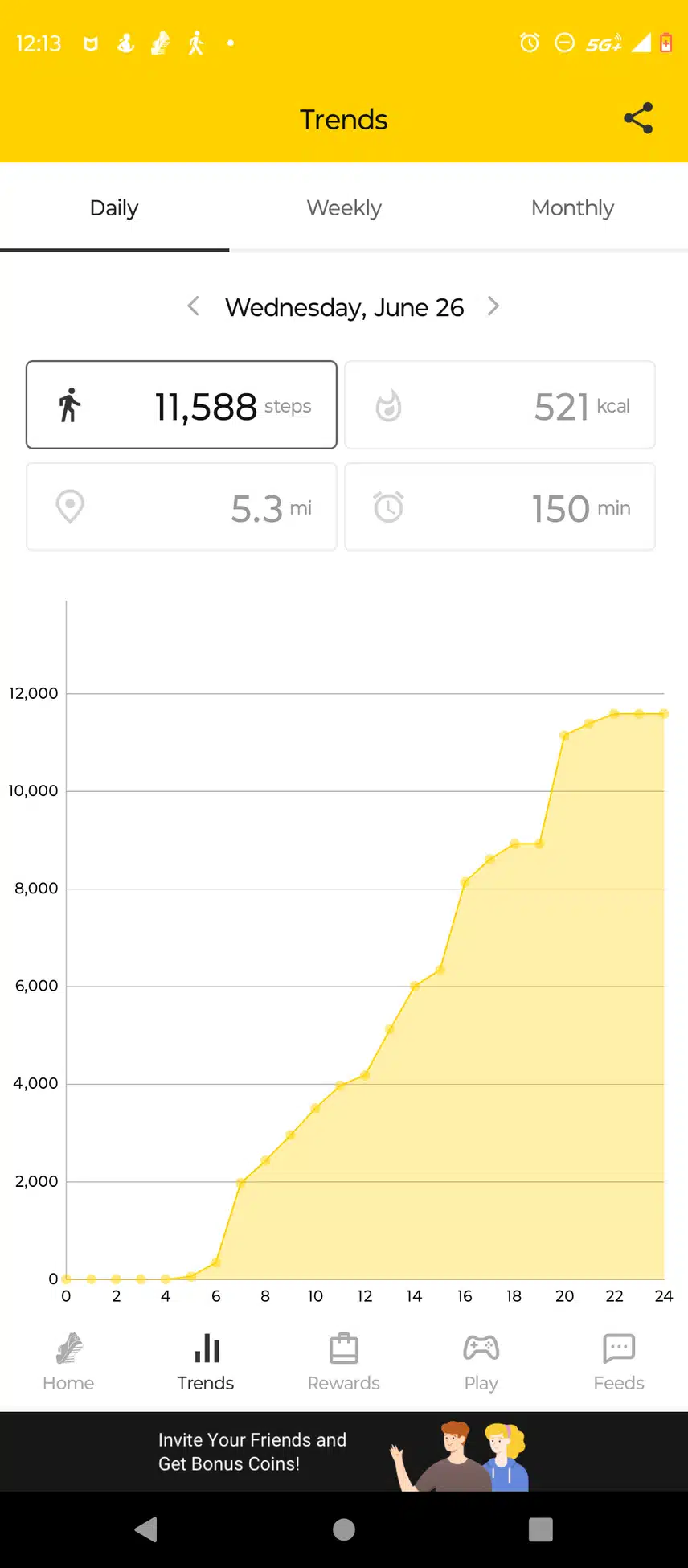
Task: Open the Play tab
Action: click(x=481, y=1362)
